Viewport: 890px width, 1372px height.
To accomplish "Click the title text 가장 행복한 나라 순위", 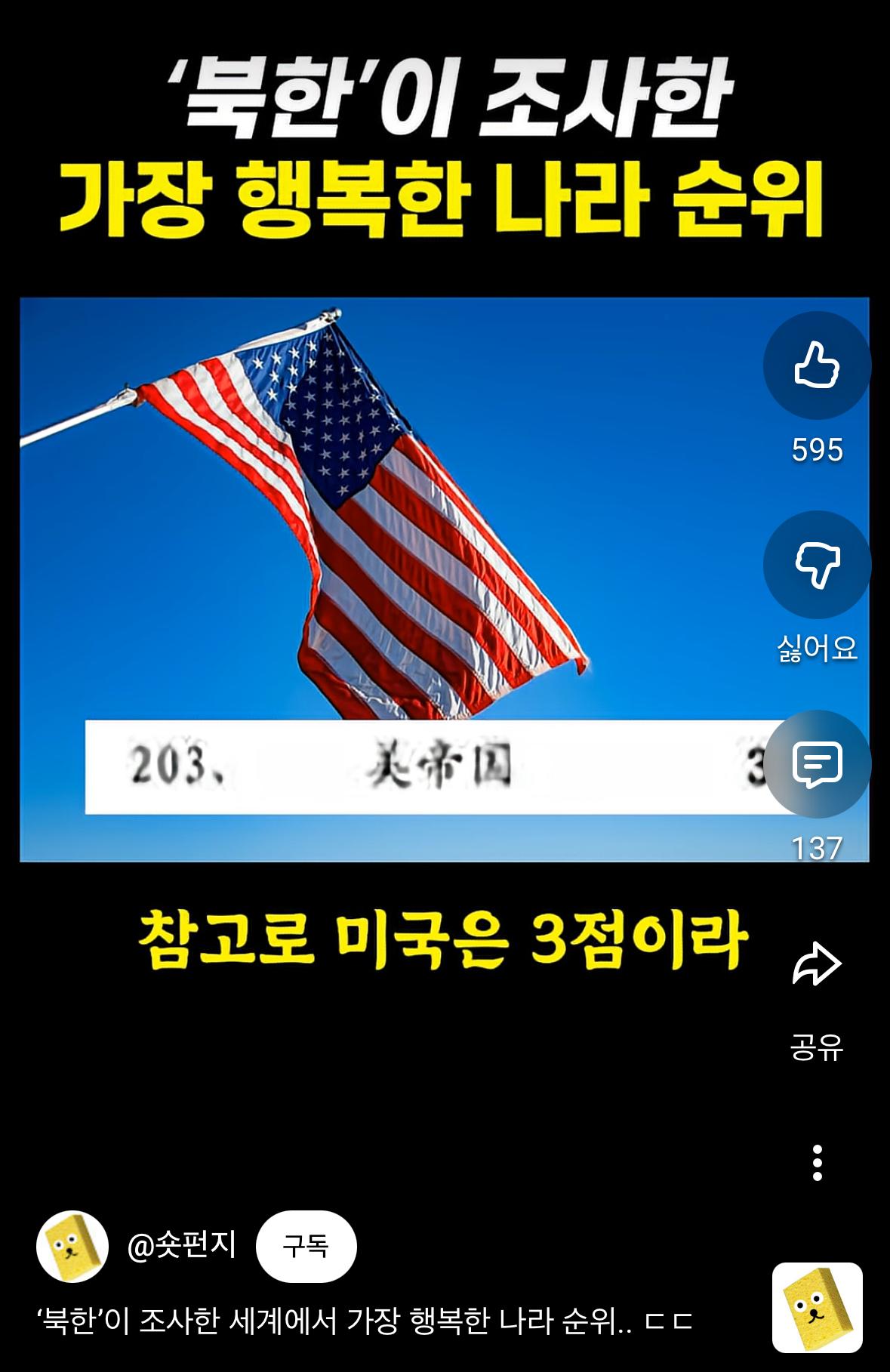I will click(445, 200).
